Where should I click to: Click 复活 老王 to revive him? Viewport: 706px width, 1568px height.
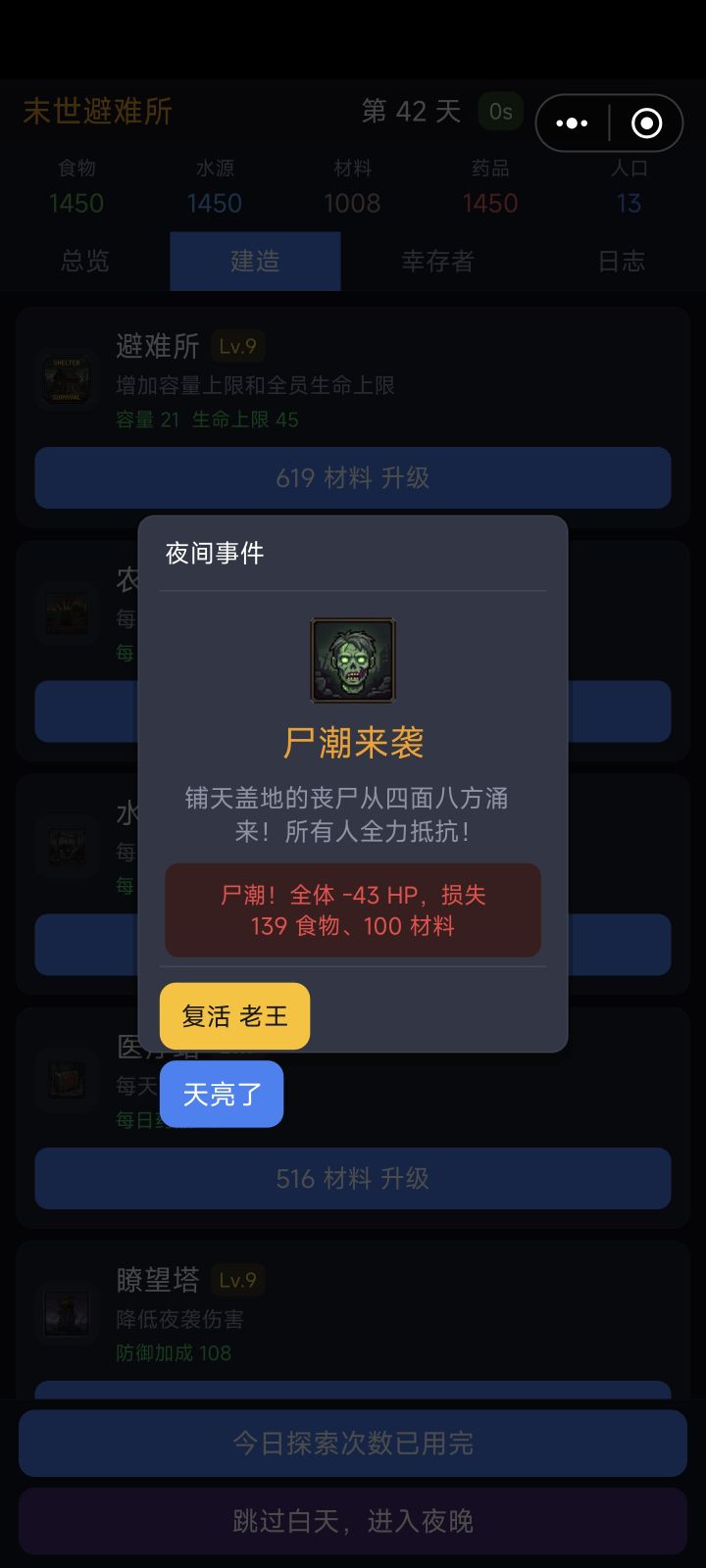click(235, 1015)
